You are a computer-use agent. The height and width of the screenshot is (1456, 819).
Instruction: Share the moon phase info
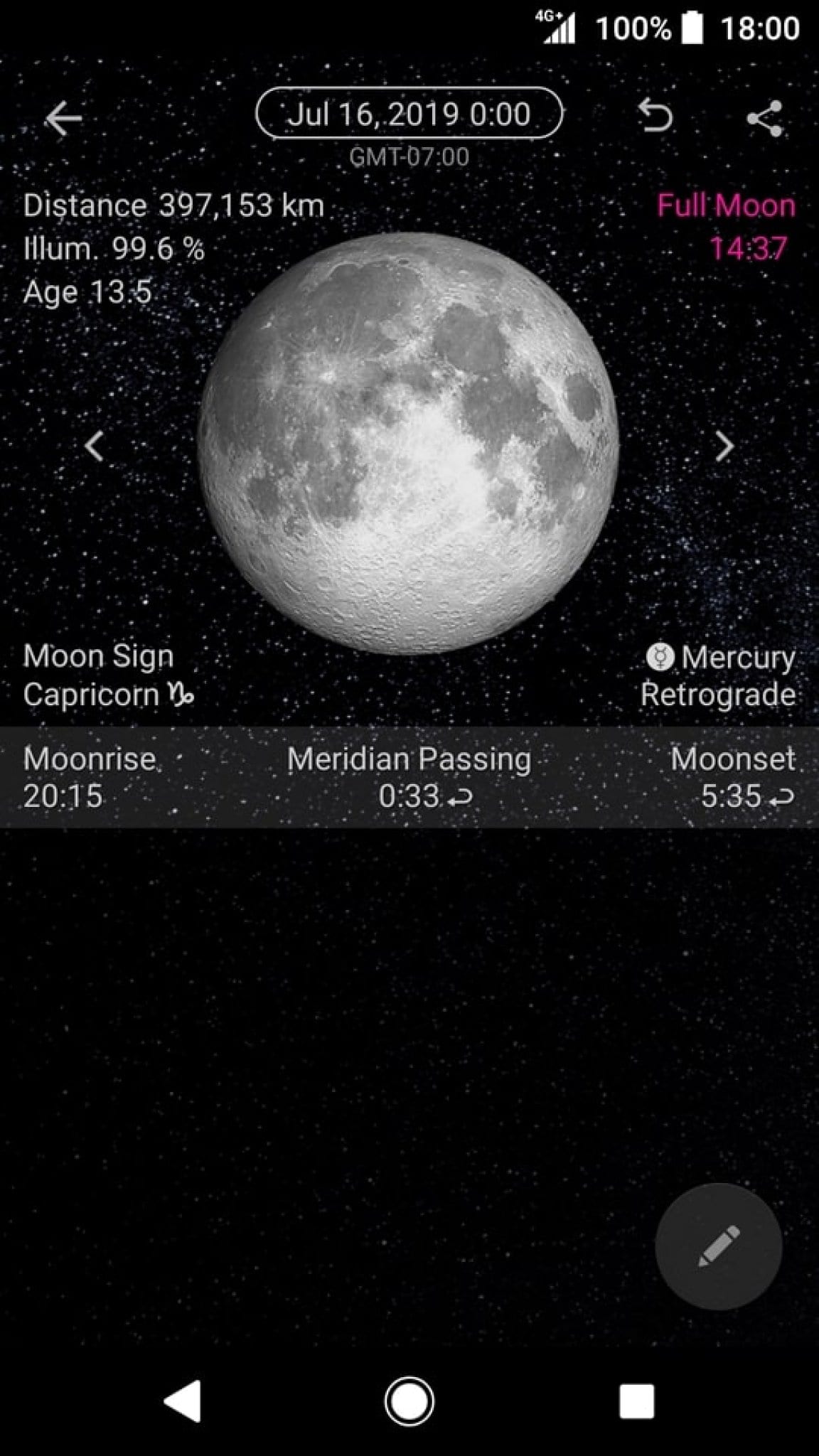point(764,117)
